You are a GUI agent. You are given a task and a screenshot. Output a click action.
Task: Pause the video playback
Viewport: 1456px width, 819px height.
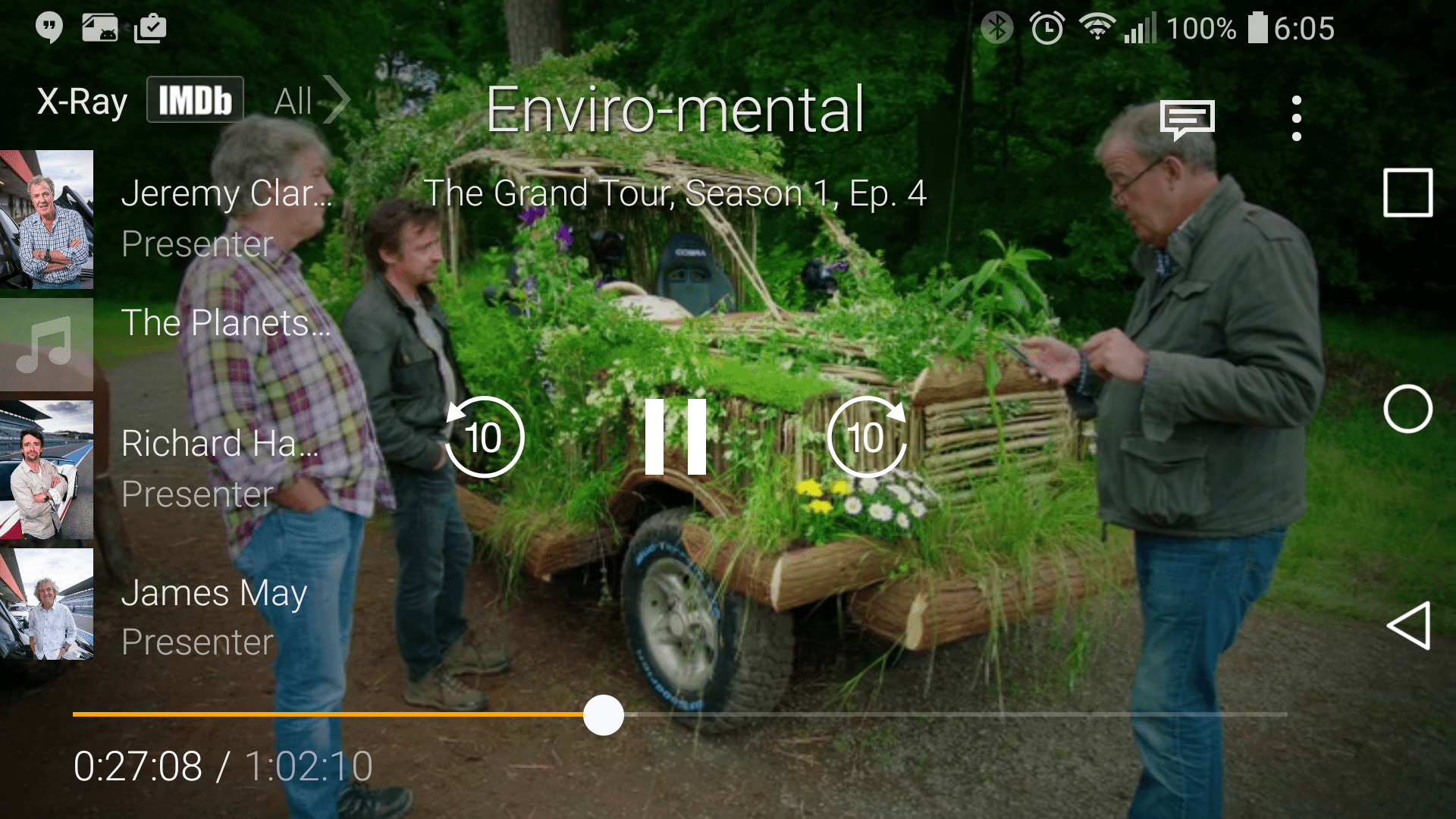(675, 438)
